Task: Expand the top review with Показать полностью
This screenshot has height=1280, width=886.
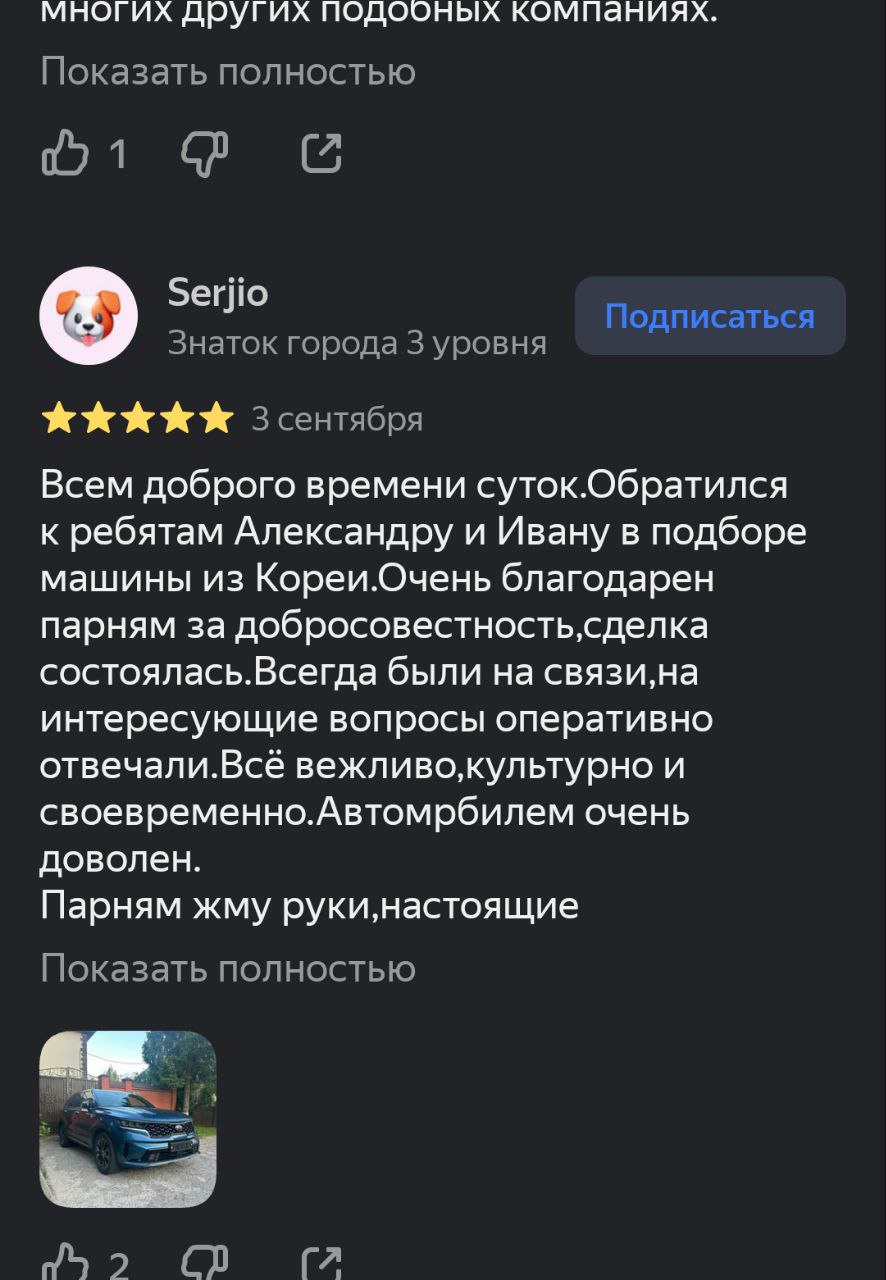Action: click(228, 72)
